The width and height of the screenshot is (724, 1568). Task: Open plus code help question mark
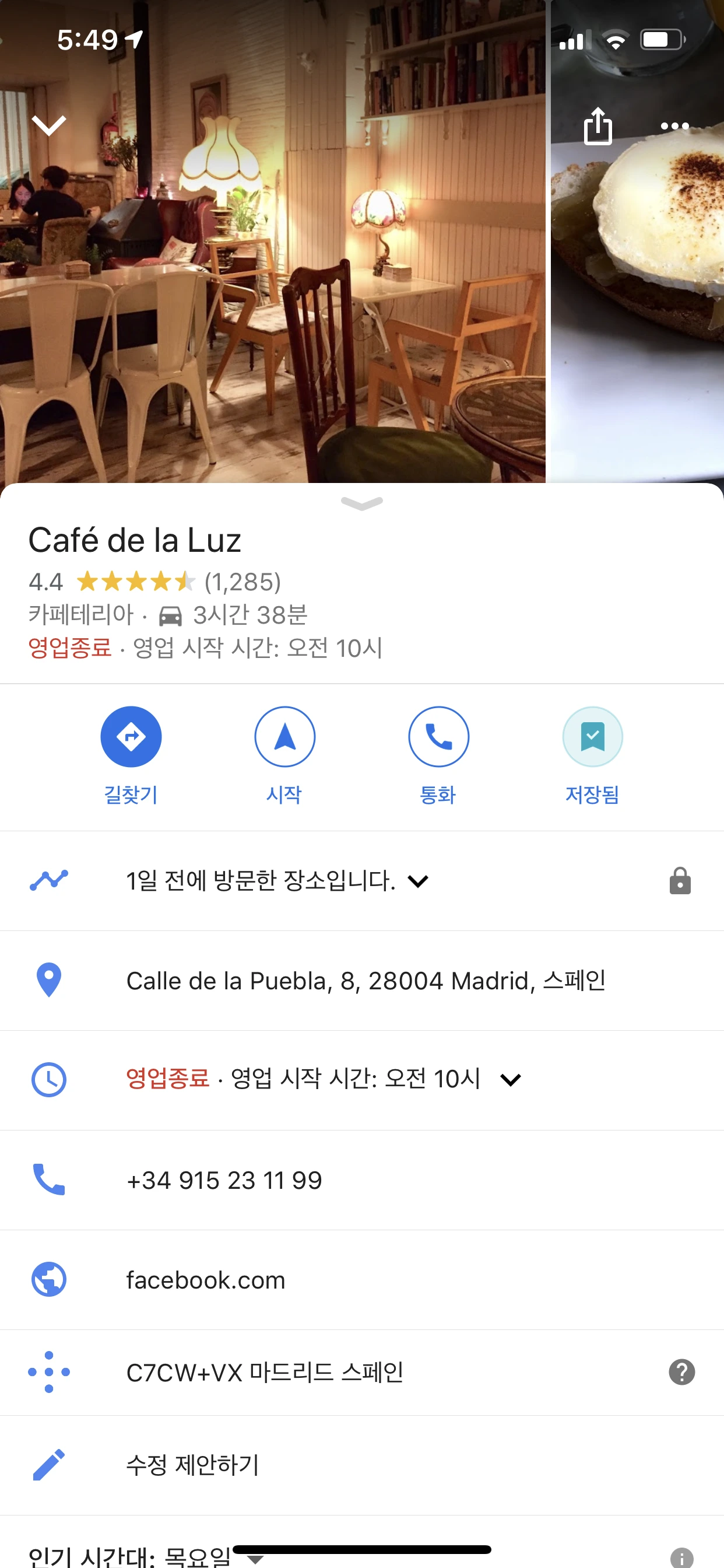681,1373
